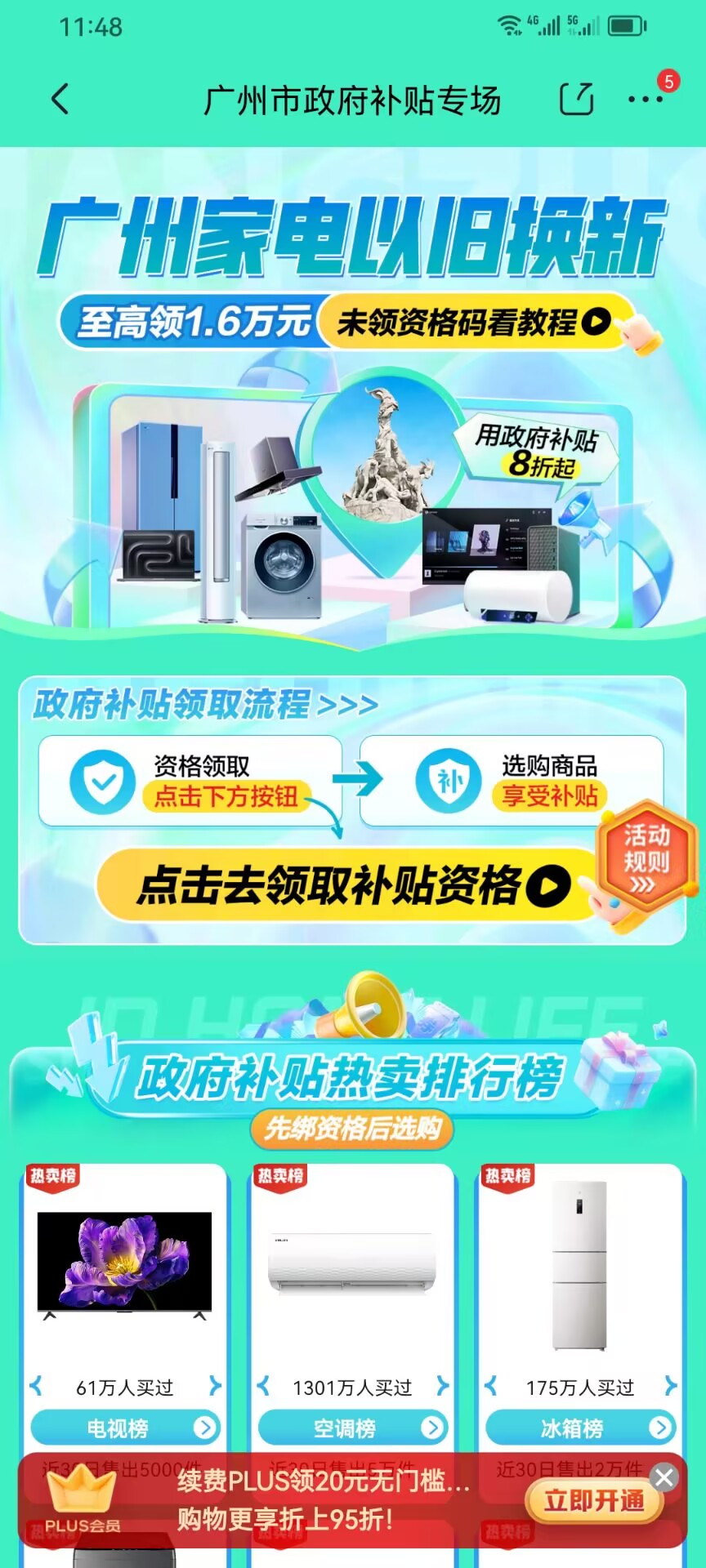Open the 电视榜 ranking
706x1568 pixels.
(x=125, y=1428)
